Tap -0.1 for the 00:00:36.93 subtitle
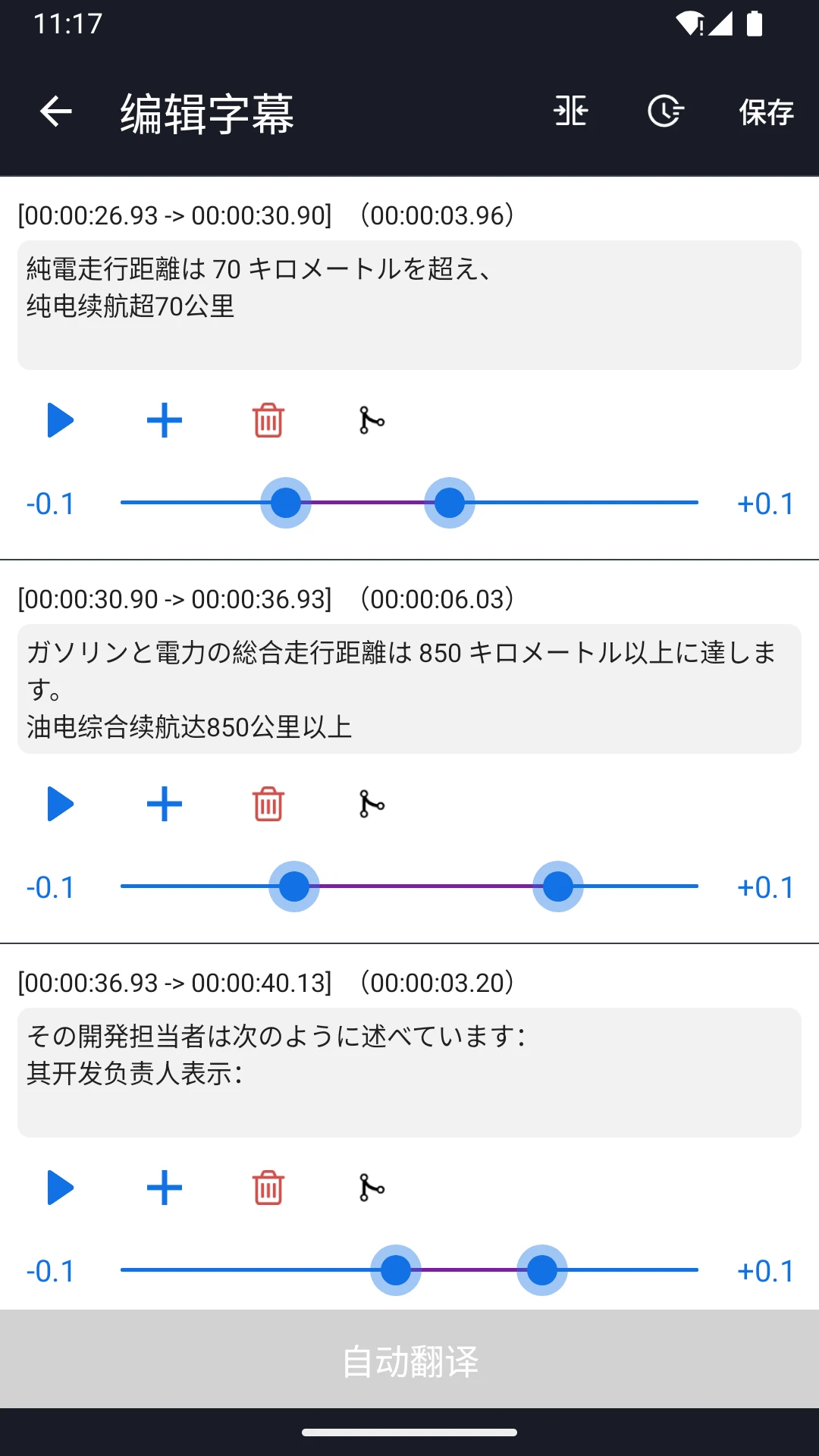Viewport: 819px width, 1456px height. (x=51, y=1271)
